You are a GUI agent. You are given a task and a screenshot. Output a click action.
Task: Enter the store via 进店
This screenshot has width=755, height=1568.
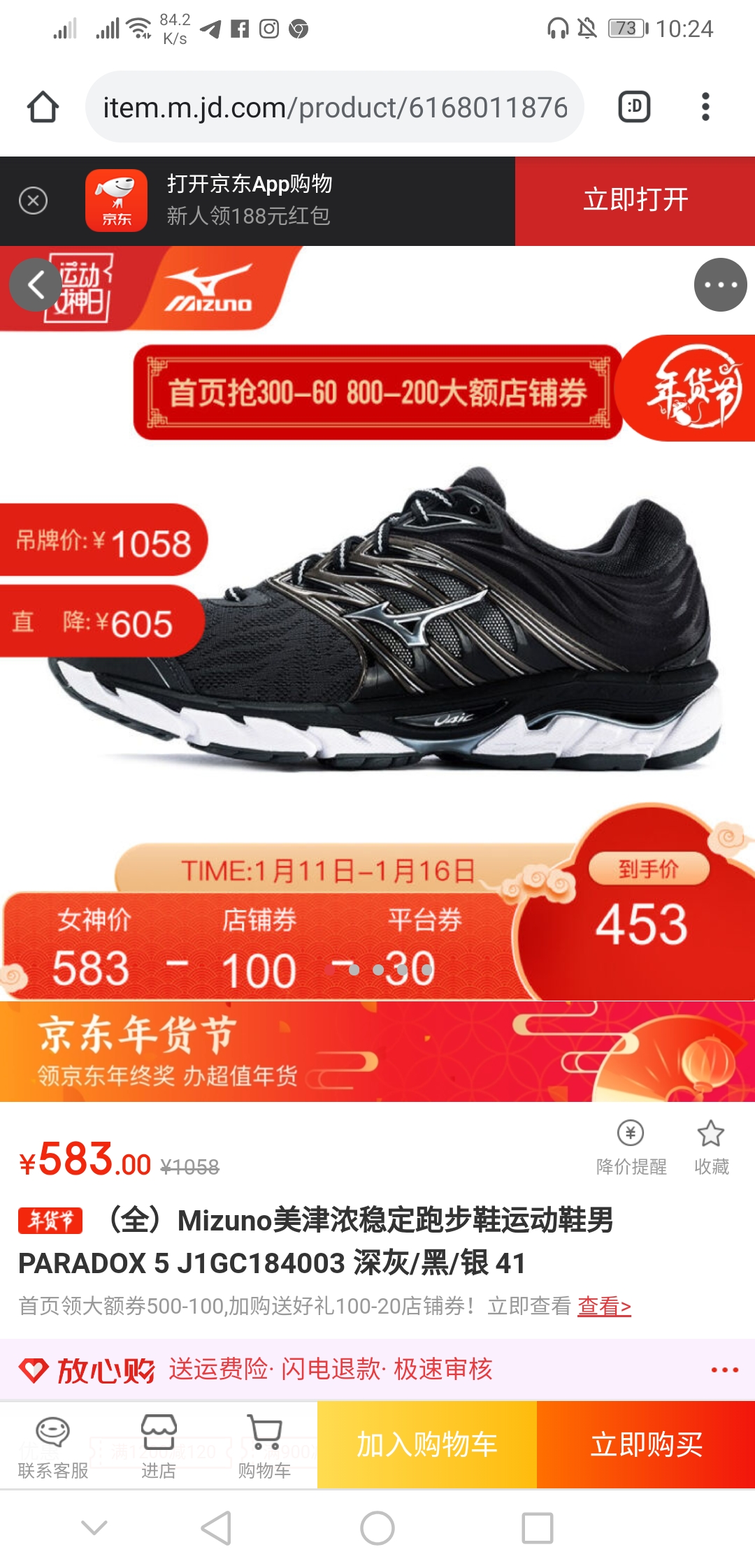click(x=159, y=1445)
